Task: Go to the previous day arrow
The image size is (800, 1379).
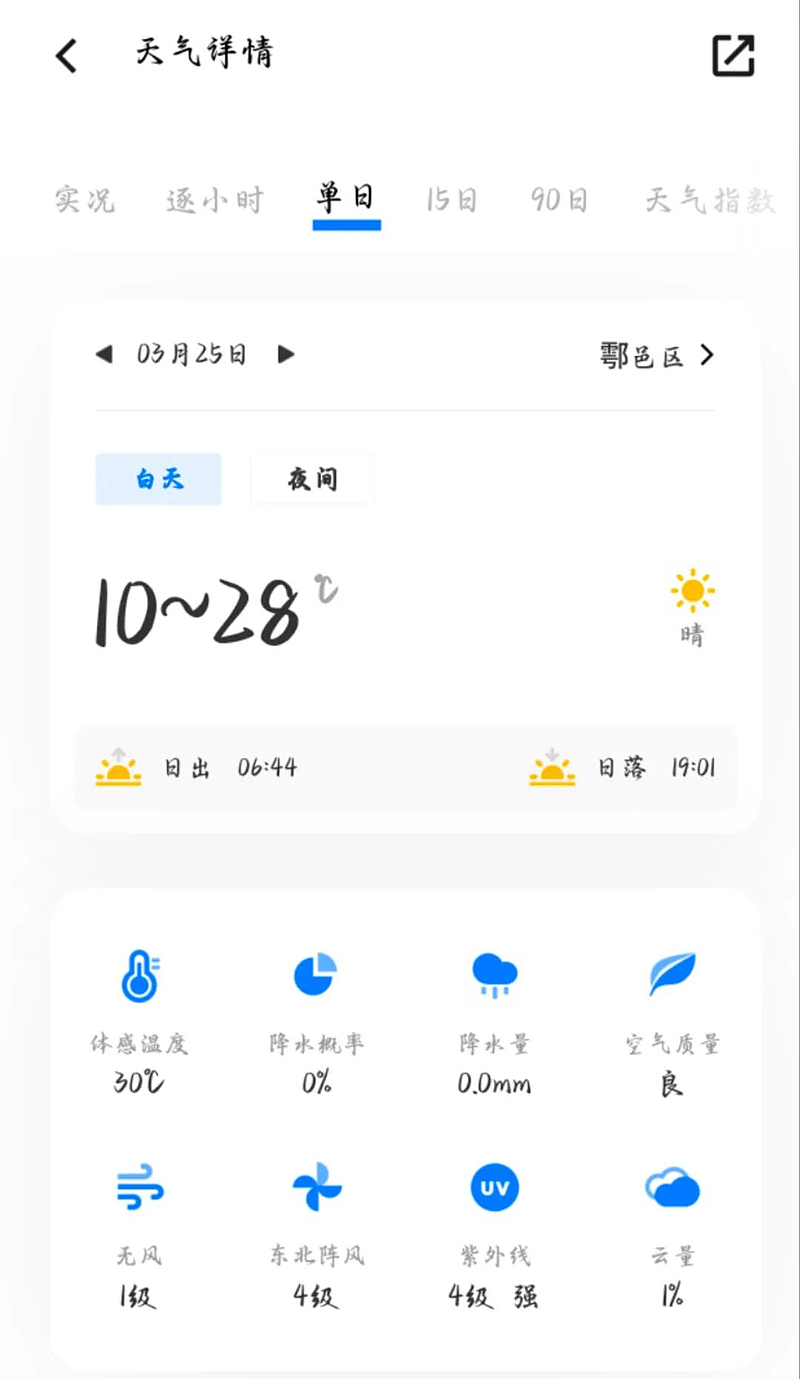Action: click(x=104, y=354)
